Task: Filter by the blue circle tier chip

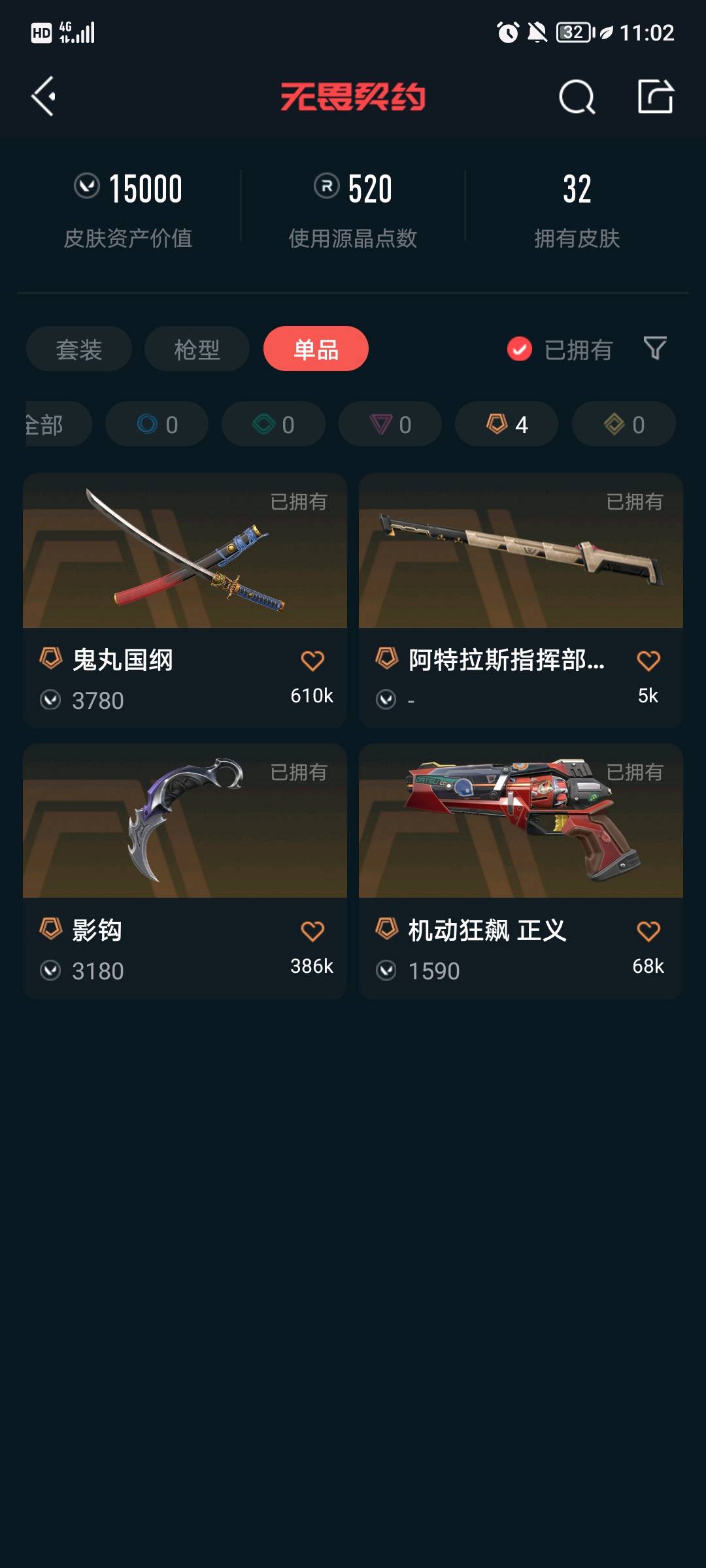Action: pyautogui.click(x=157, y=425)
